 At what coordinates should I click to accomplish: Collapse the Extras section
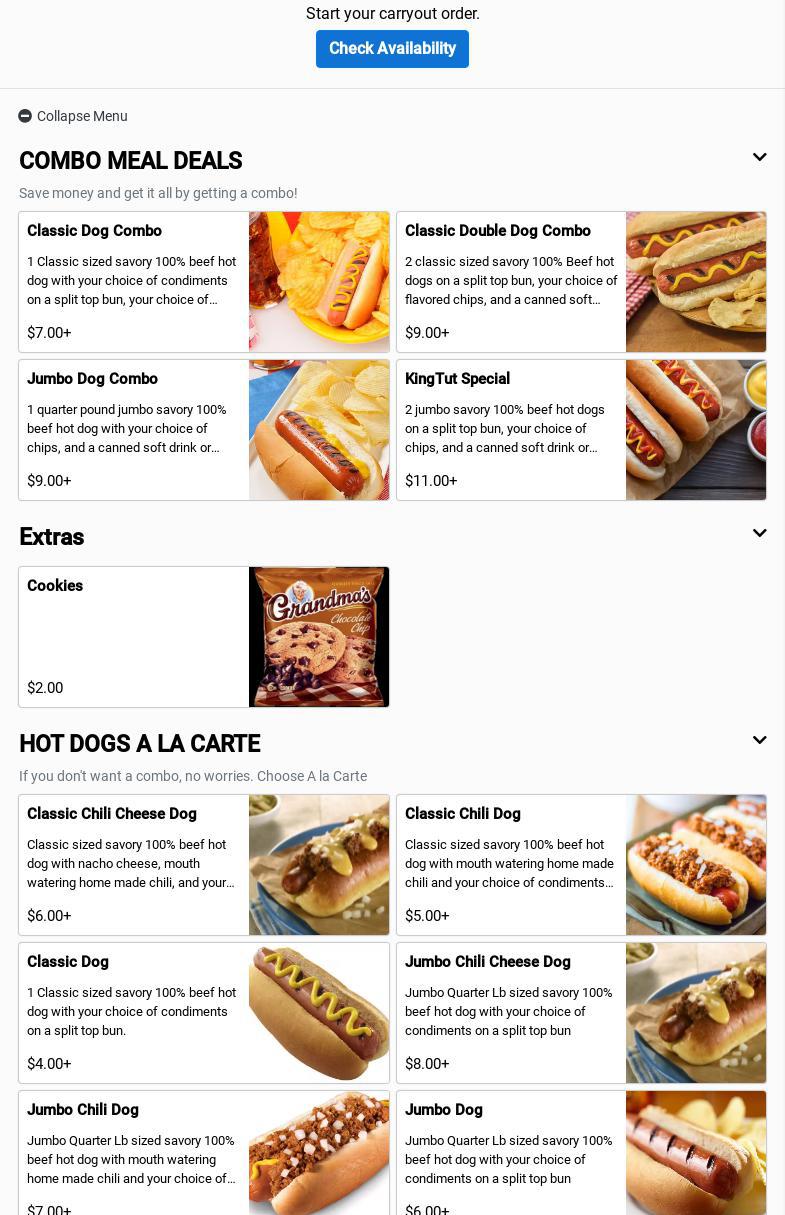pyautogui.click(x=759, y=534)
